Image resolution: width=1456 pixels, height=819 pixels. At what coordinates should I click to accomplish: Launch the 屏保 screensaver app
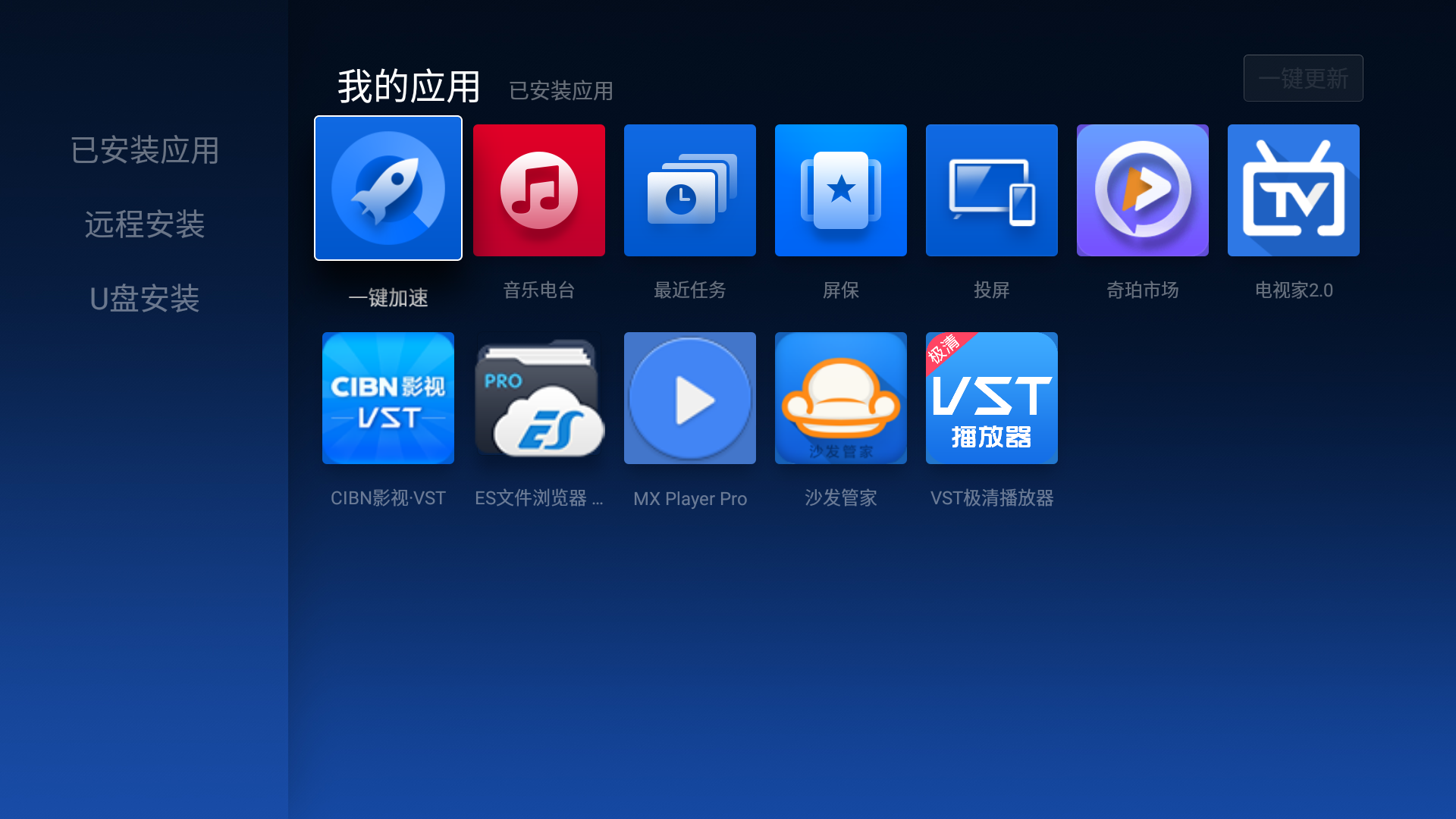[840, 190]
